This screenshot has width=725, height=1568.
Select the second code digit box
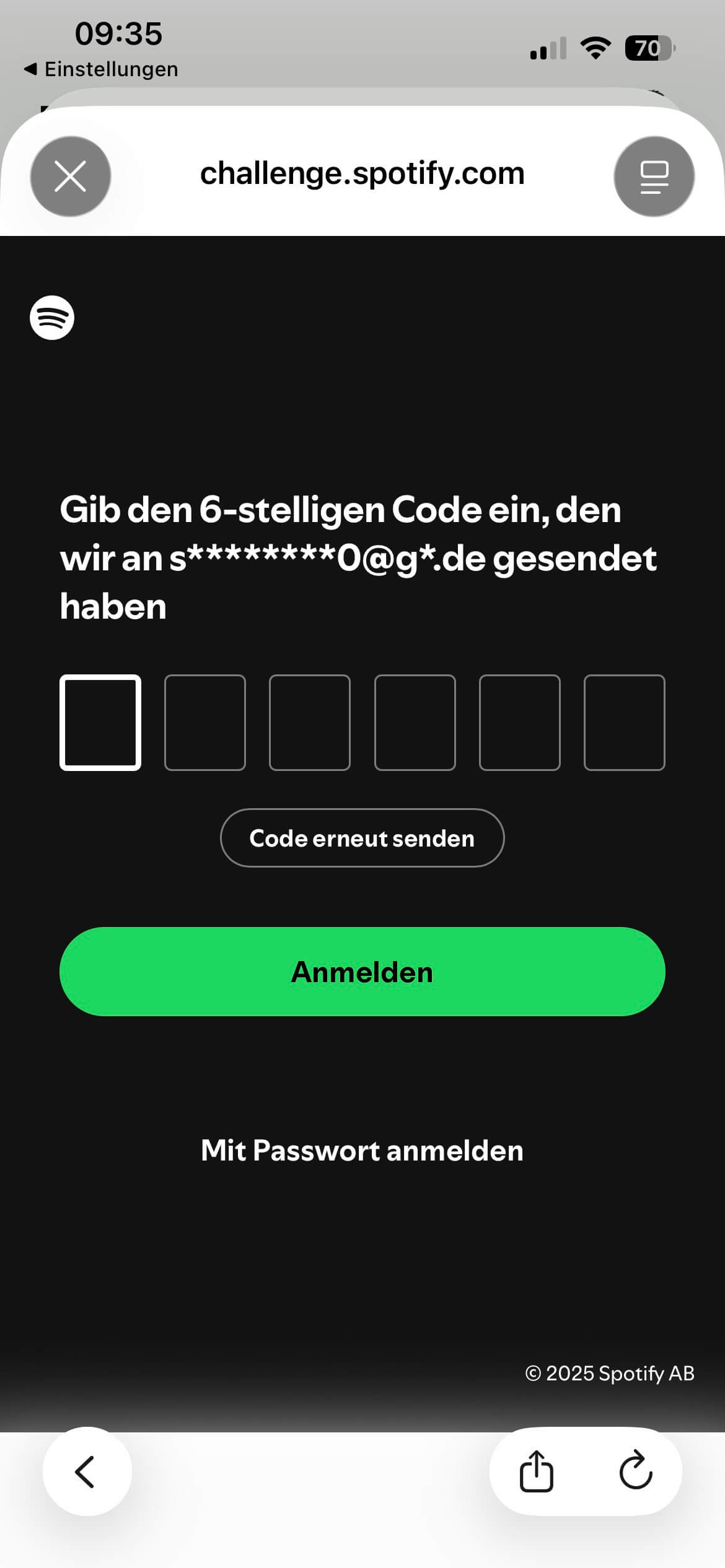[x=205, y=722]
